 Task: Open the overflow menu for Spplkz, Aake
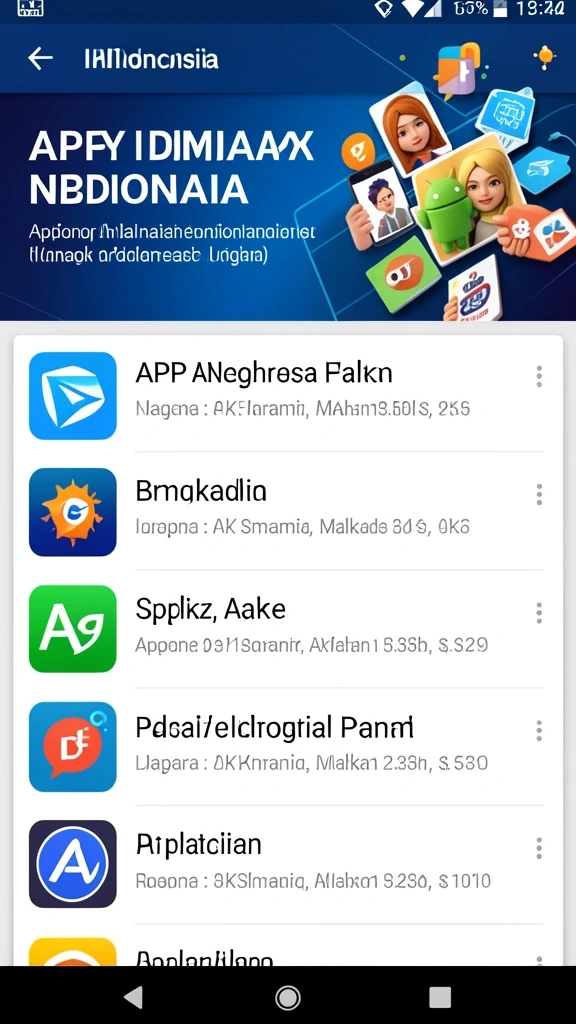[x=539, y=613]
